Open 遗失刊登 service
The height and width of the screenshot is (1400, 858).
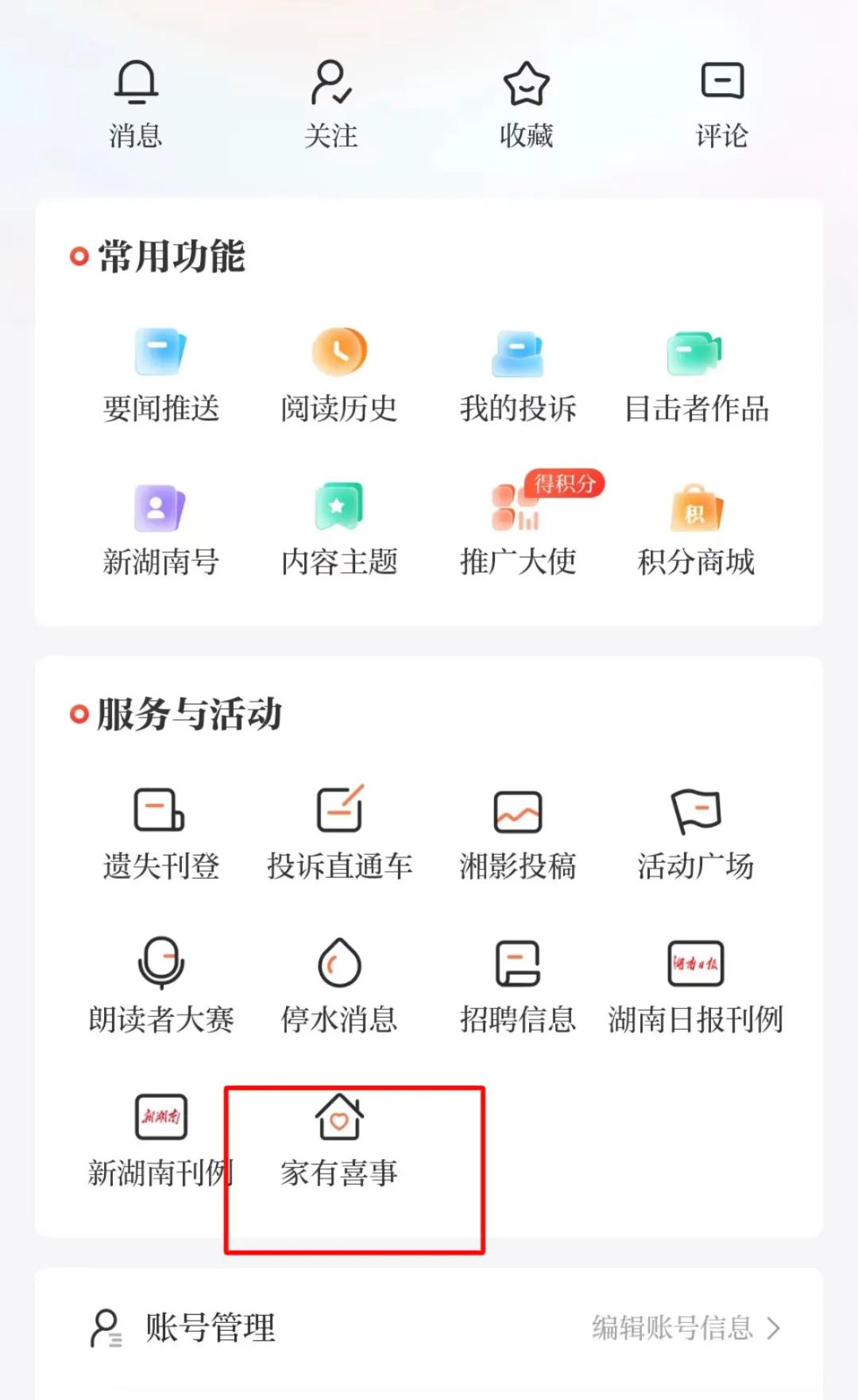[x=160, y=833]
